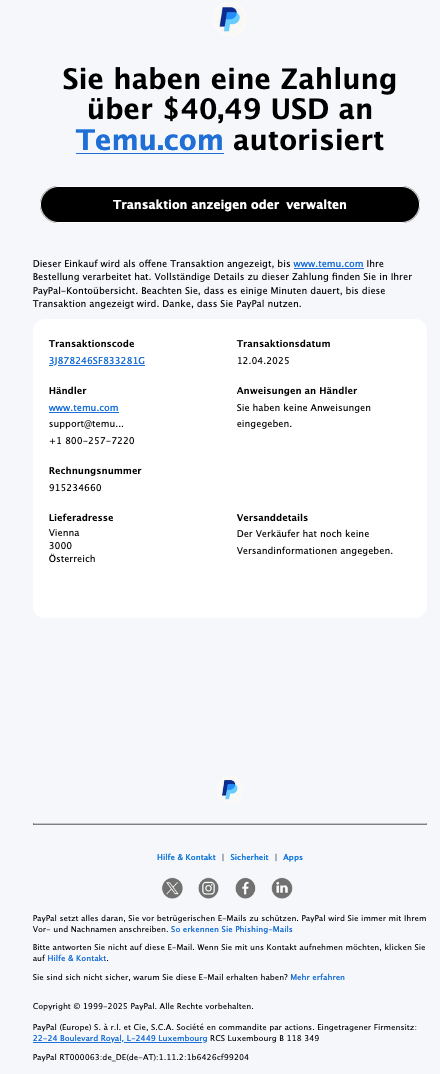The width and height of the screenshot is (440, 1074).
Task: Open the top Hilfe & Kontakt footer link
Action: pos(186,858)
